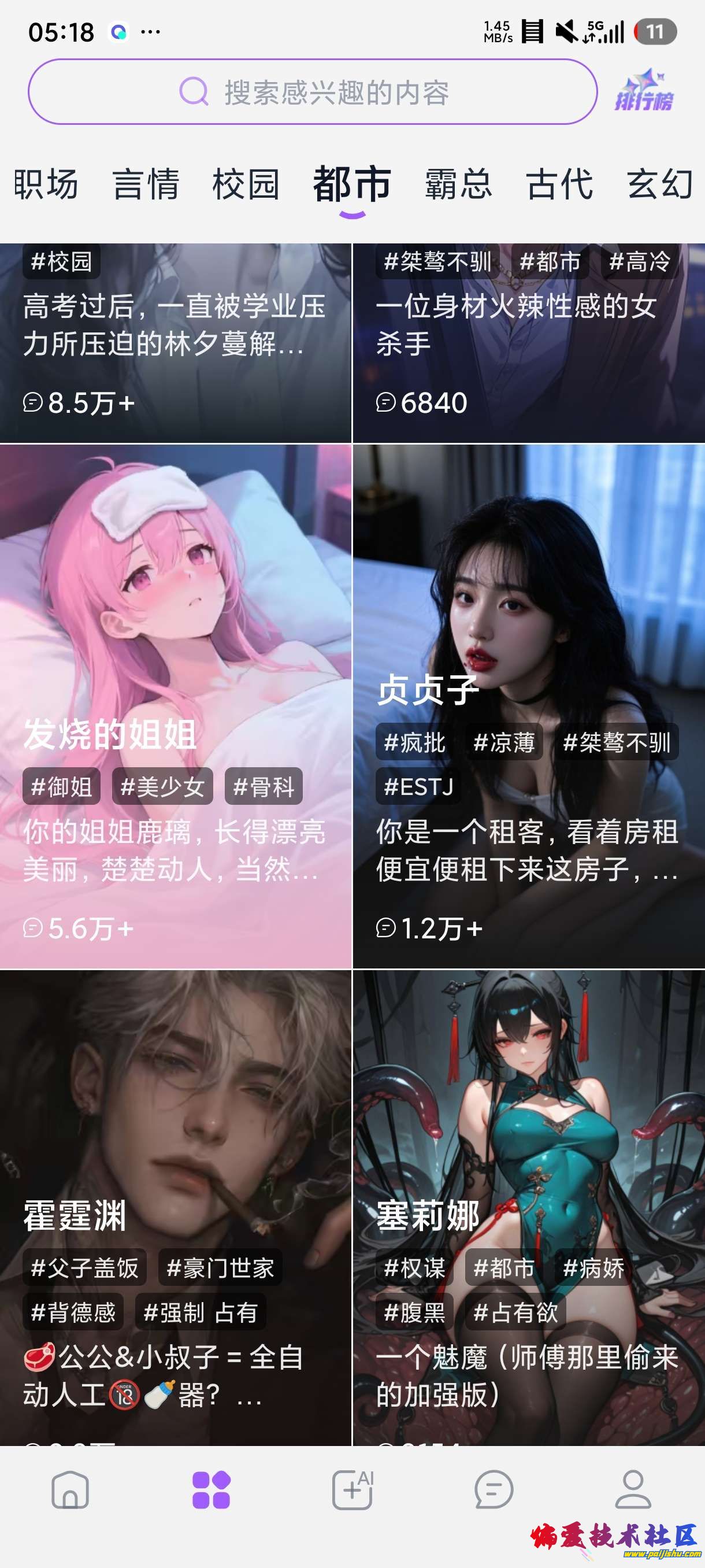Switch to the 霸总 category tab
This screenshot has height=1568, width=705.
pos(458,184)
